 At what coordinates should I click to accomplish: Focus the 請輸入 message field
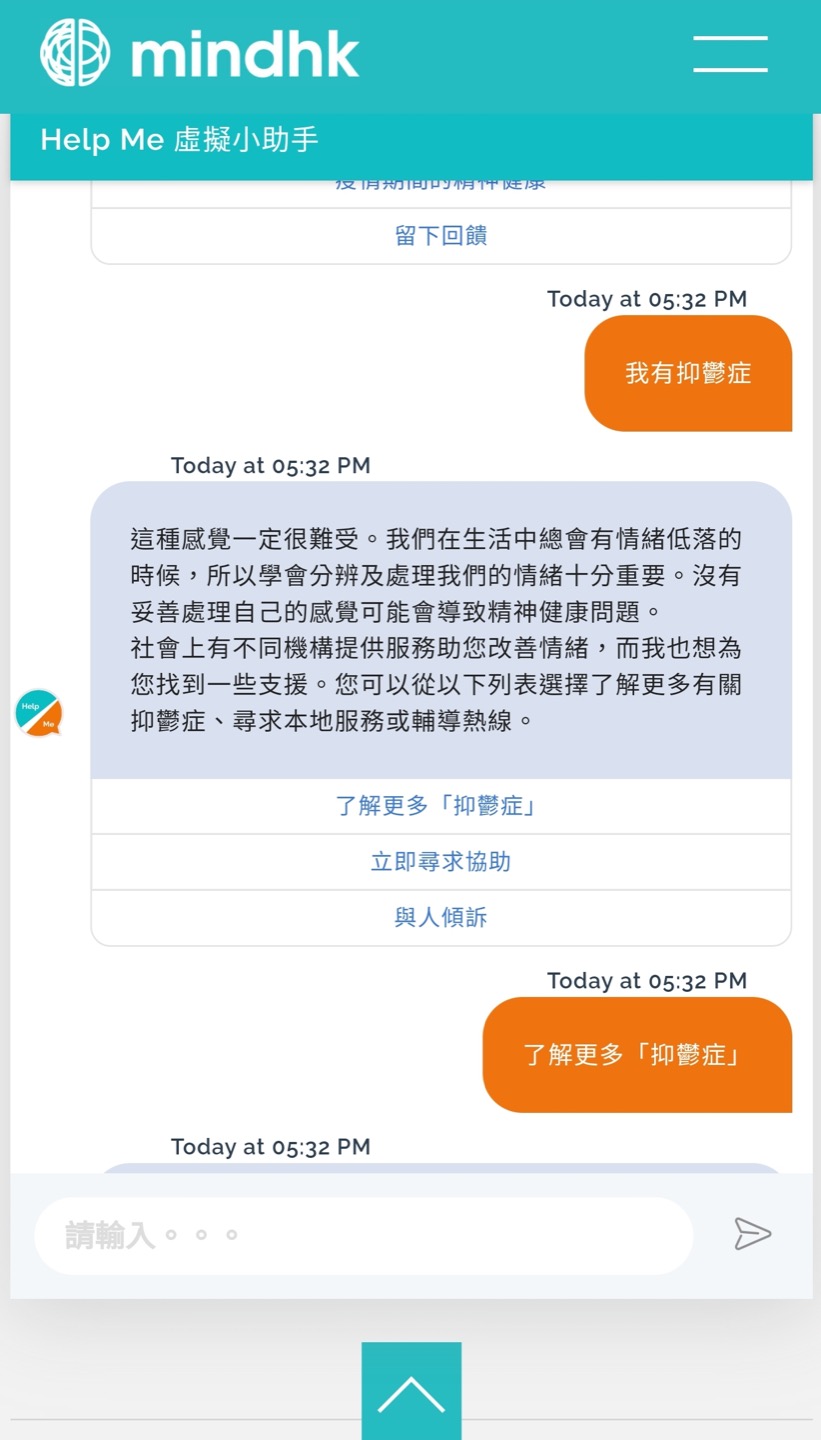tap(364, 1236)
